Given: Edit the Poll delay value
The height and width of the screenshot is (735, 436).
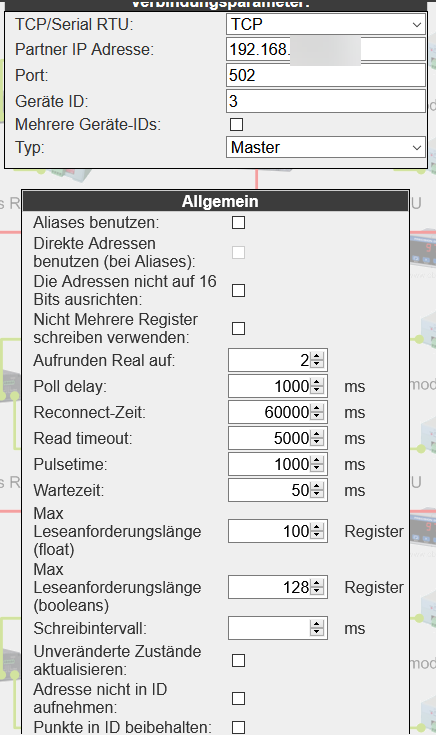Looking at the screenshot, I should click(x=278, y=386).
